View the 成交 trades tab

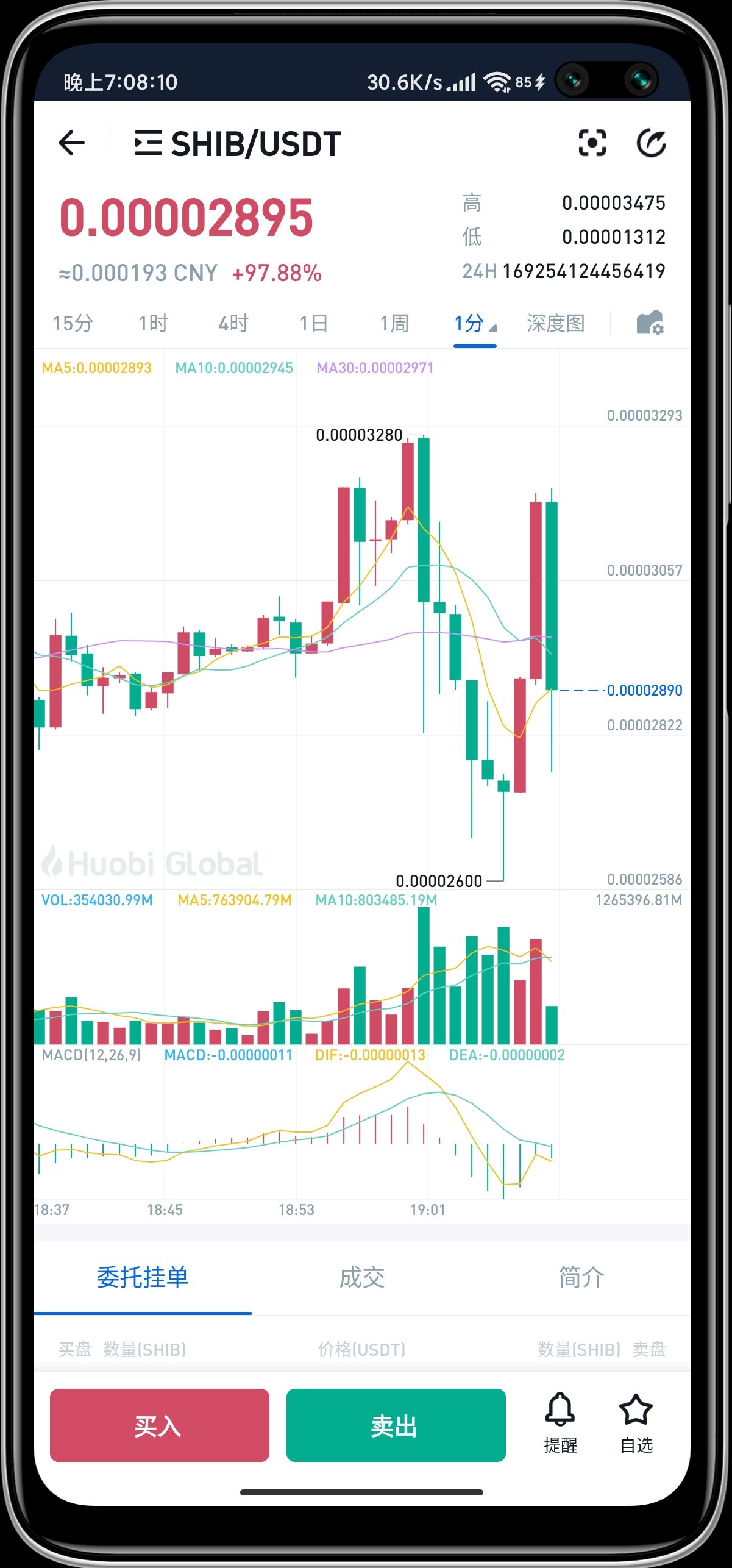click(x=362, y=1277)
